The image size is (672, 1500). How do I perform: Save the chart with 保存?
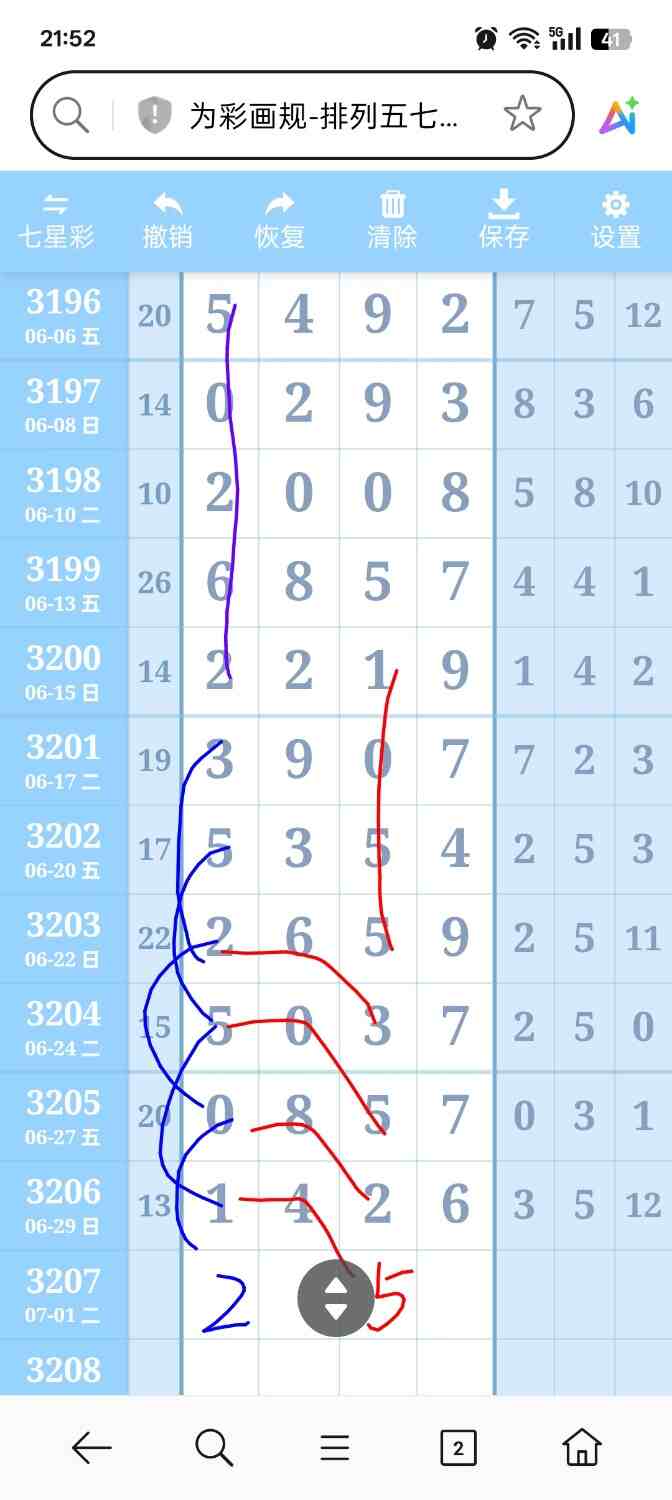coord(503,221)
